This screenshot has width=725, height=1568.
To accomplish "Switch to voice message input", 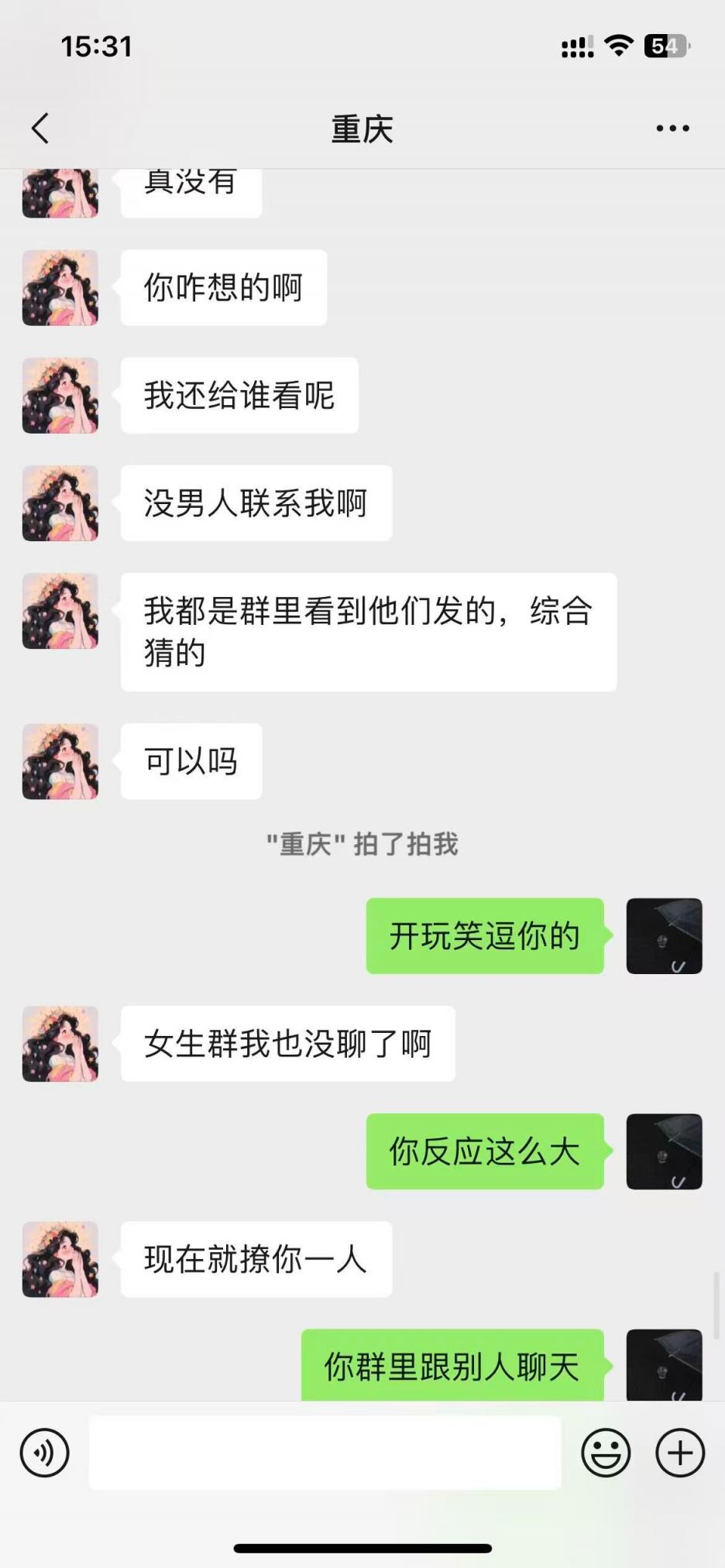I will [45, 1453].
